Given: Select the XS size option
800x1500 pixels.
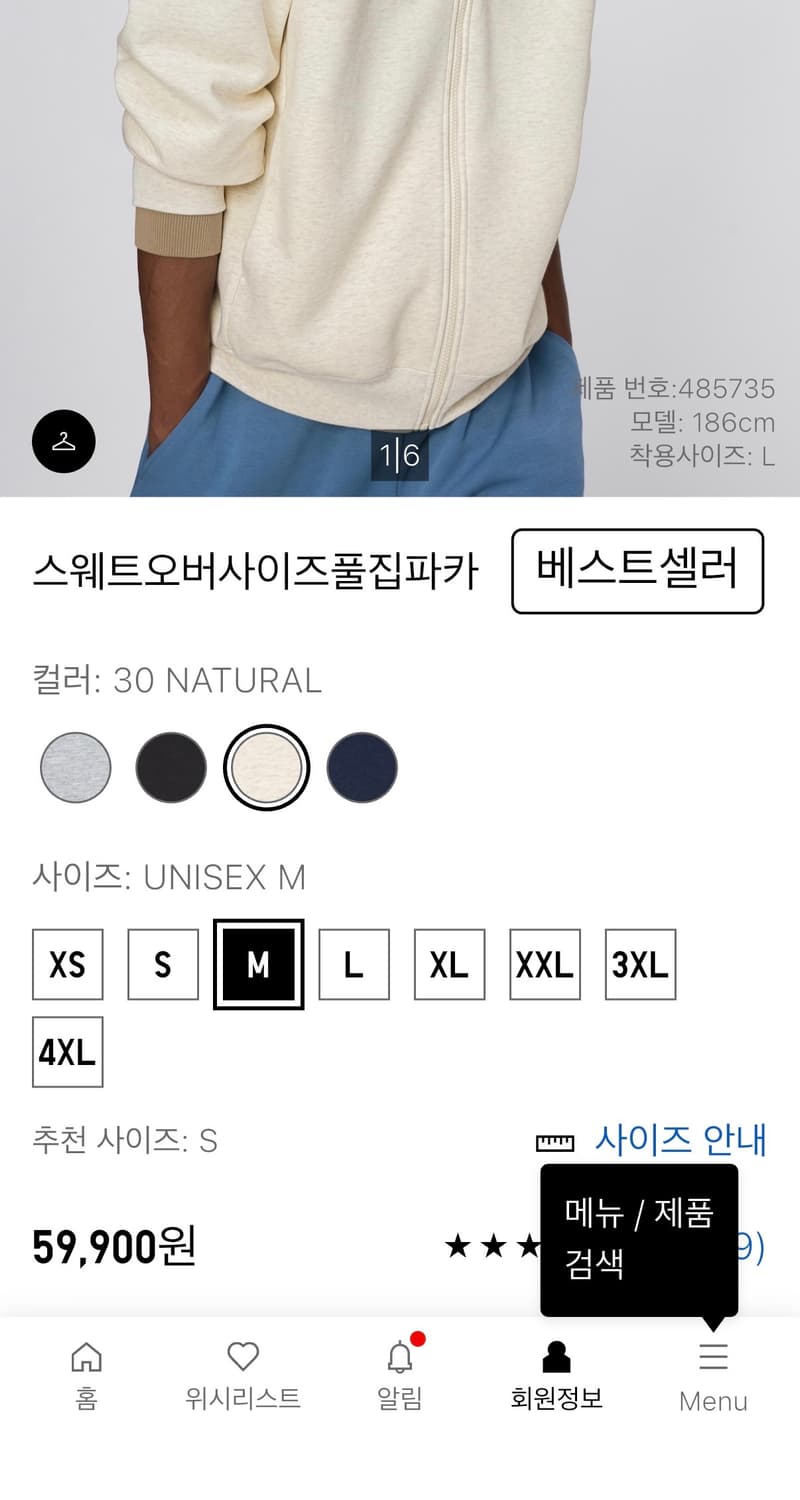Looking at the screenshot, I should [67, 965].
